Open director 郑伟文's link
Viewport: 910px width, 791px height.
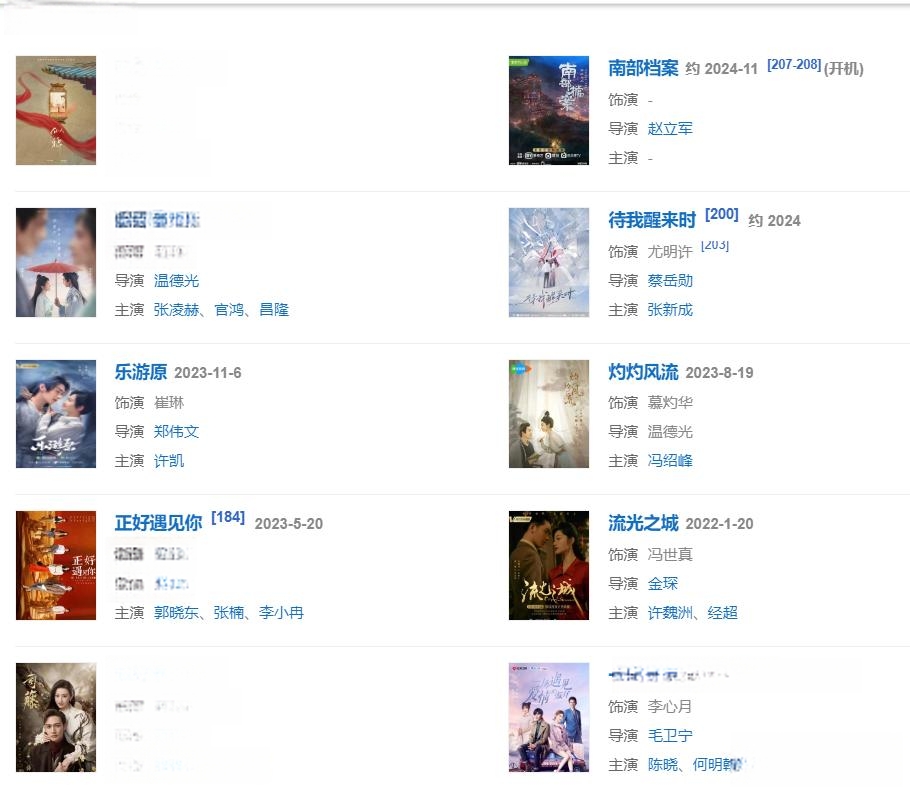[176, 431]
